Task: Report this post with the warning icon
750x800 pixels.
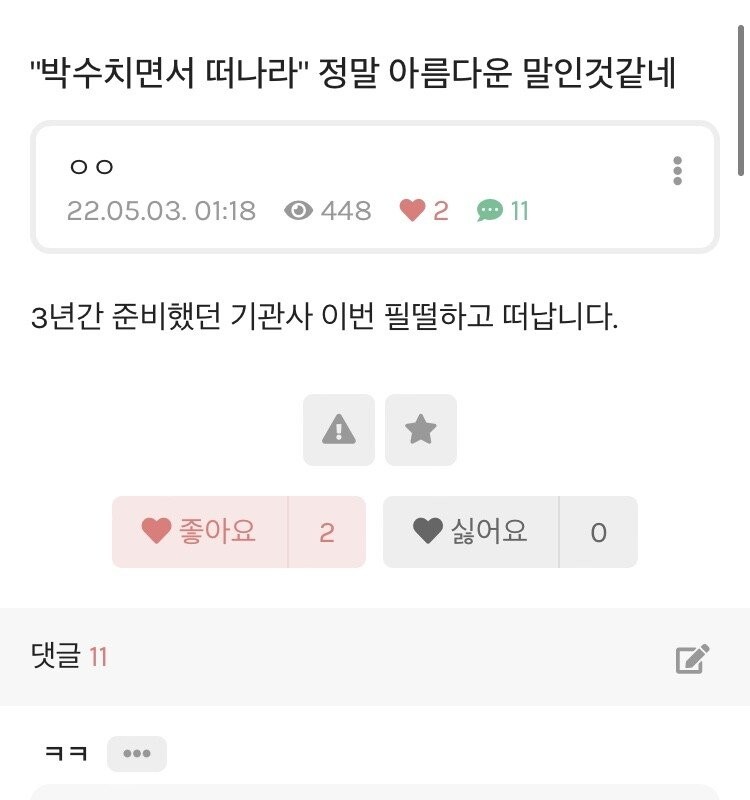Action: click(x=339, y=430)
